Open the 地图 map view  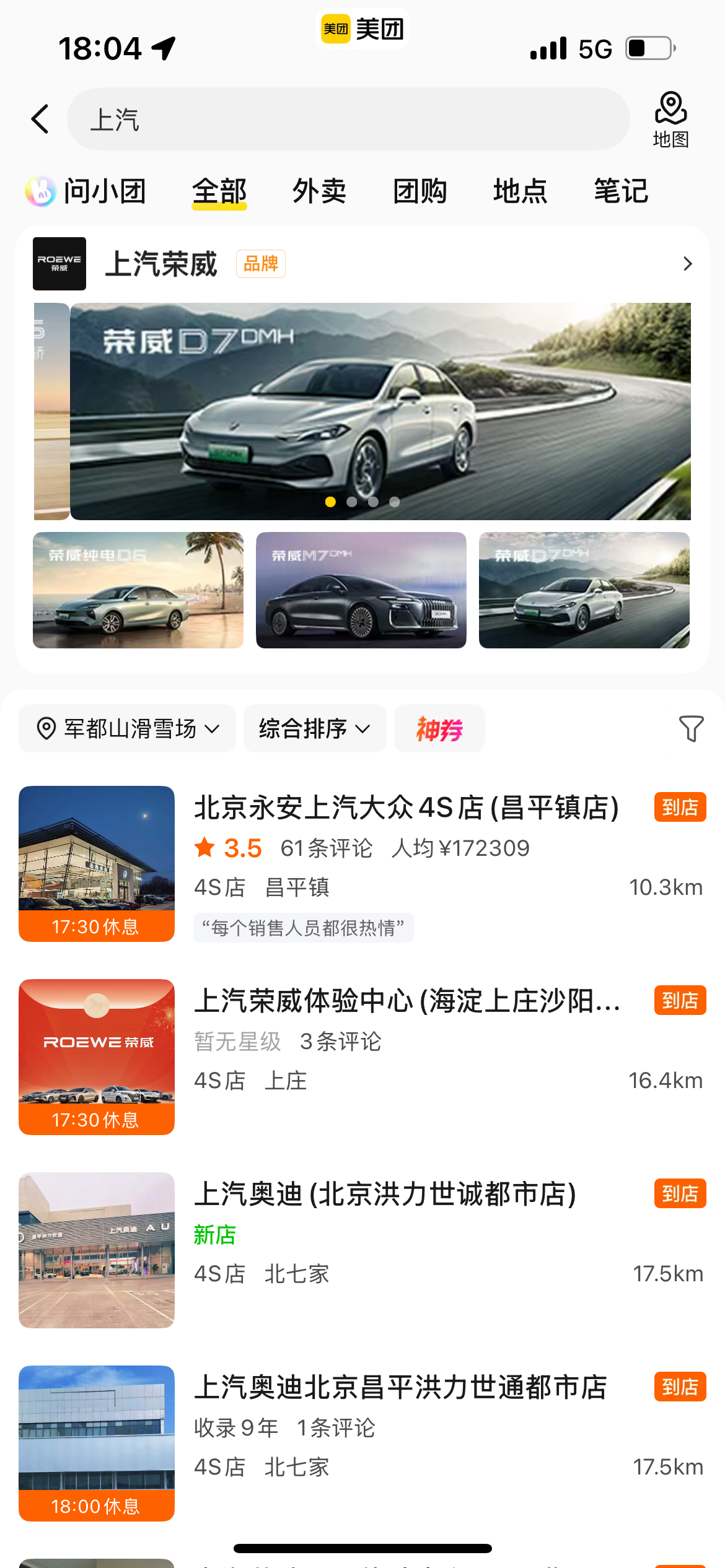[670, 120]
